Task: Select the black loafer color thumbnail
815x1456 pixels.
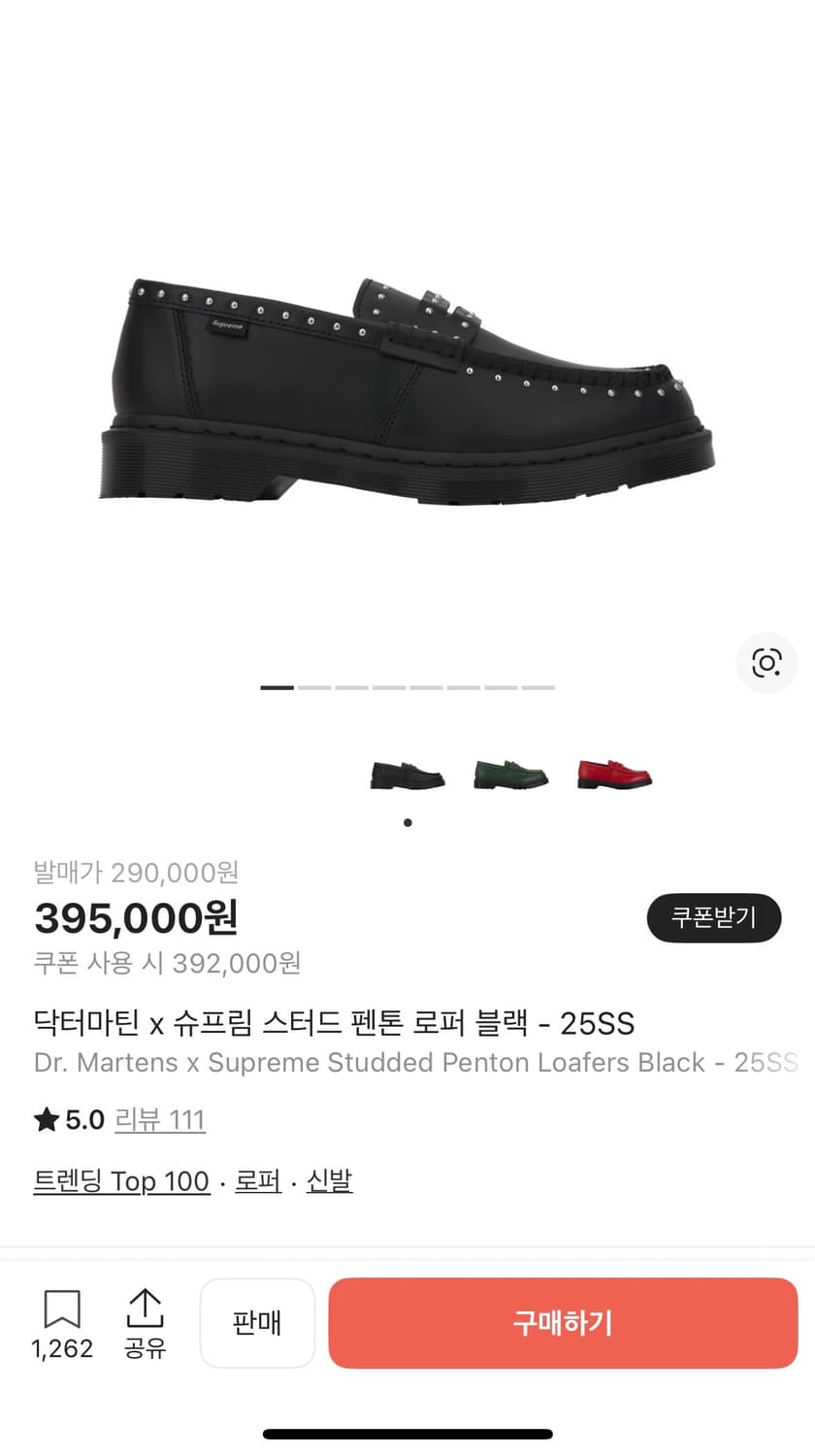Action: click(407, 774)
